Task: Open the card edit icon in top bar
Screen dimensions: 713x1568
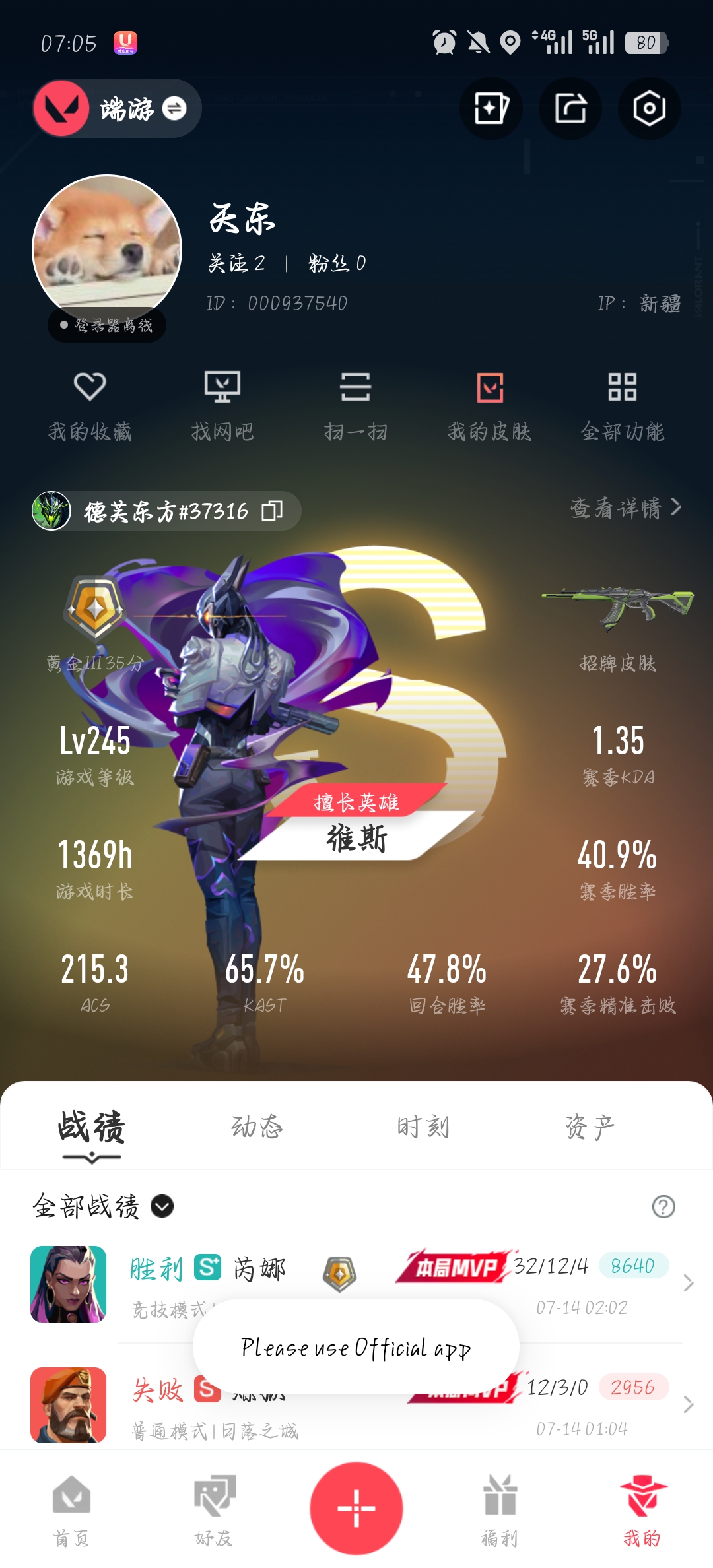Action: [x=491, y=108]
